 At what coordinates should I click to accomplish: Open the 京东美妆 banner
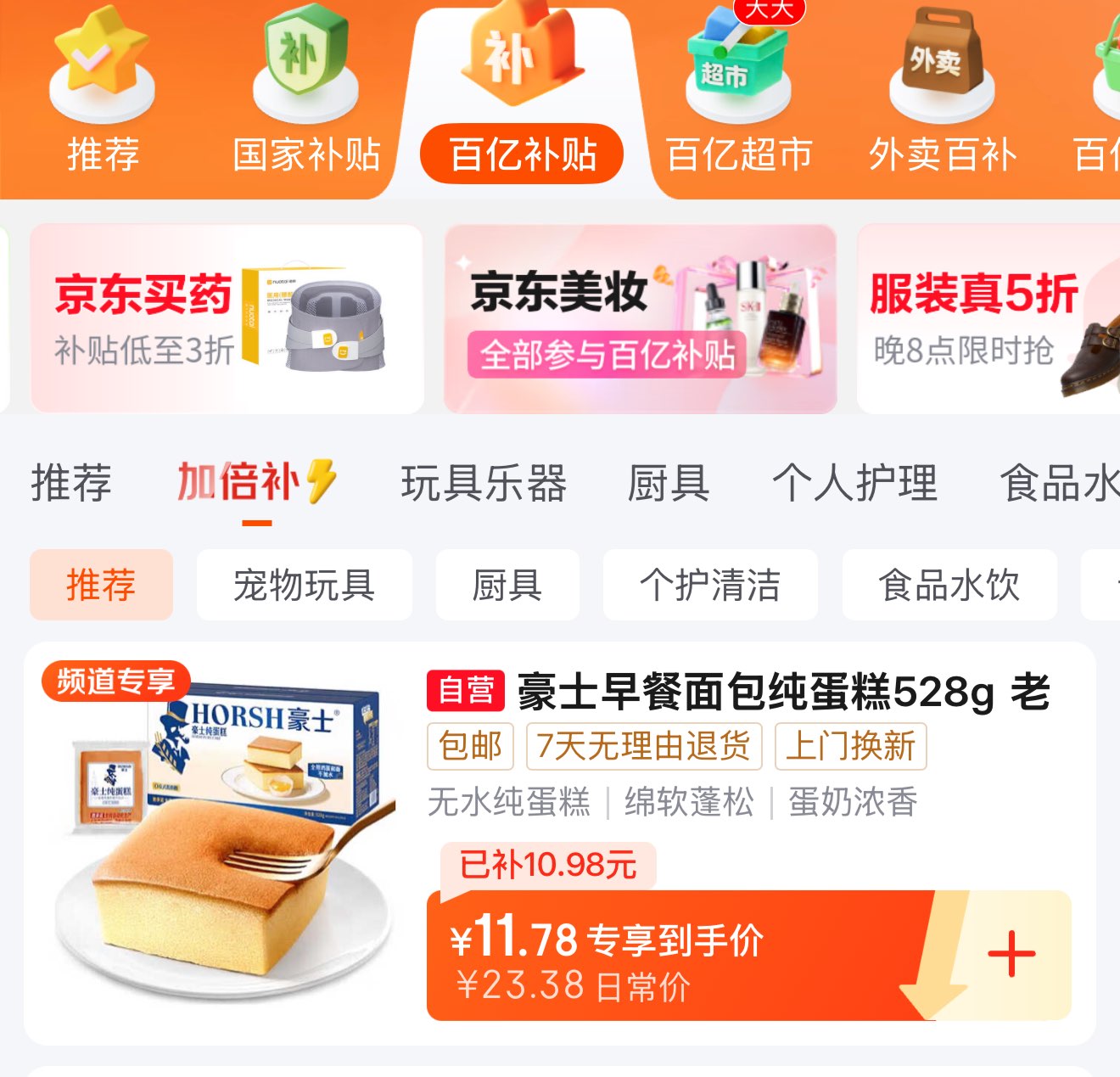coord(640,319)
